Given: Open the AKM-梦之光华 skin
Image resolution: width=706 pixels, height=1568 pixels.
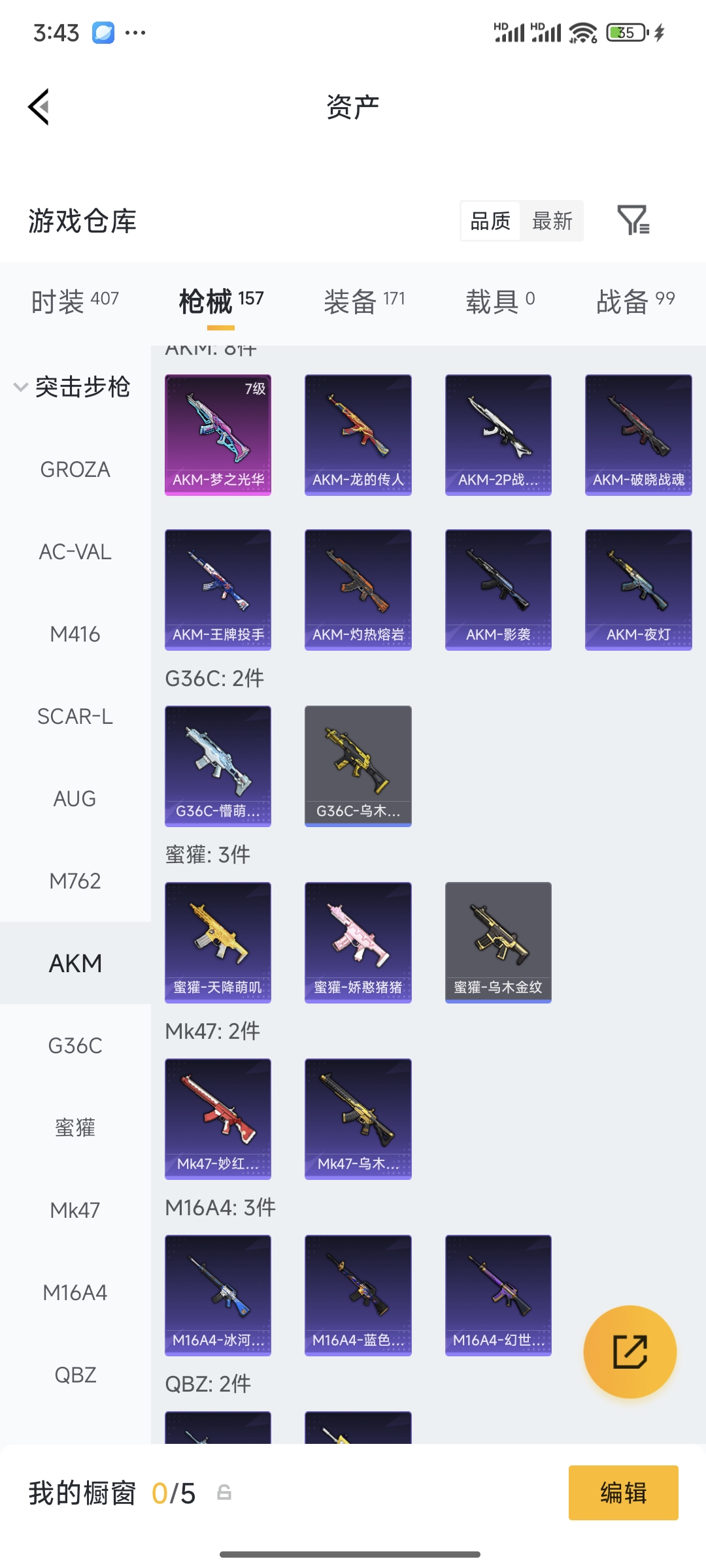Looking at the screenshot, I should pos(218,434).
